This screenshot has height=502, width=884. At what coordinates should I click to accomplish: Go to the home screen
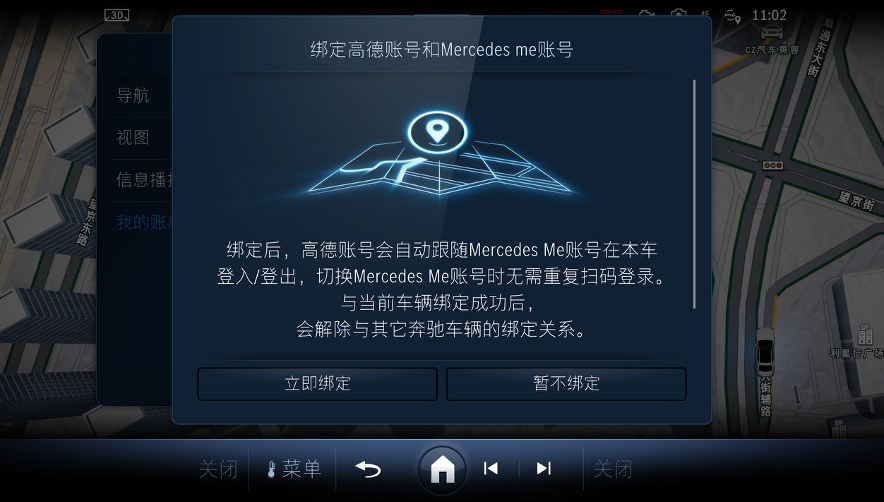(x=441, y=468)
